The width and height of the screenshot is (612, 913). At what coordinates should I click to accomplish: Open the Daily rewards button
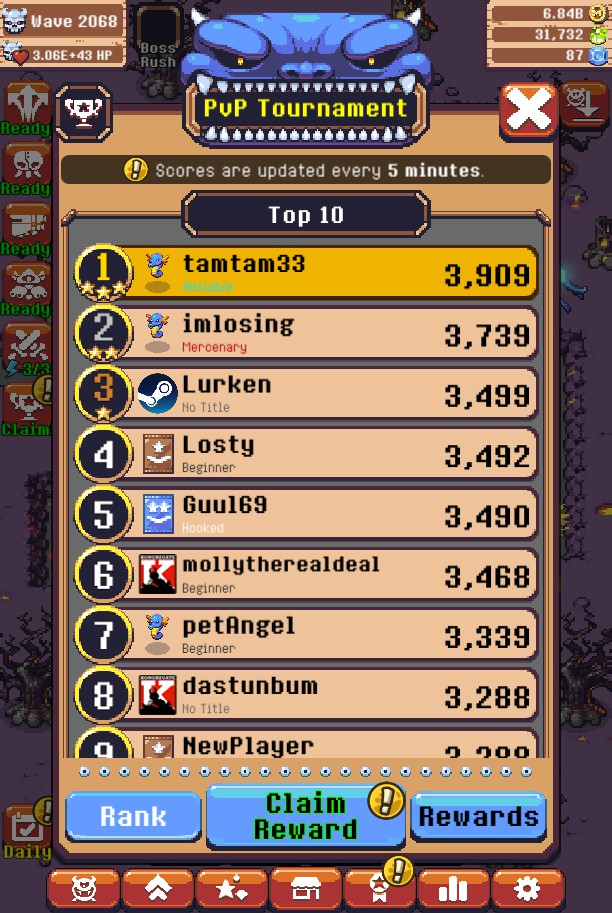pos(25,832)
